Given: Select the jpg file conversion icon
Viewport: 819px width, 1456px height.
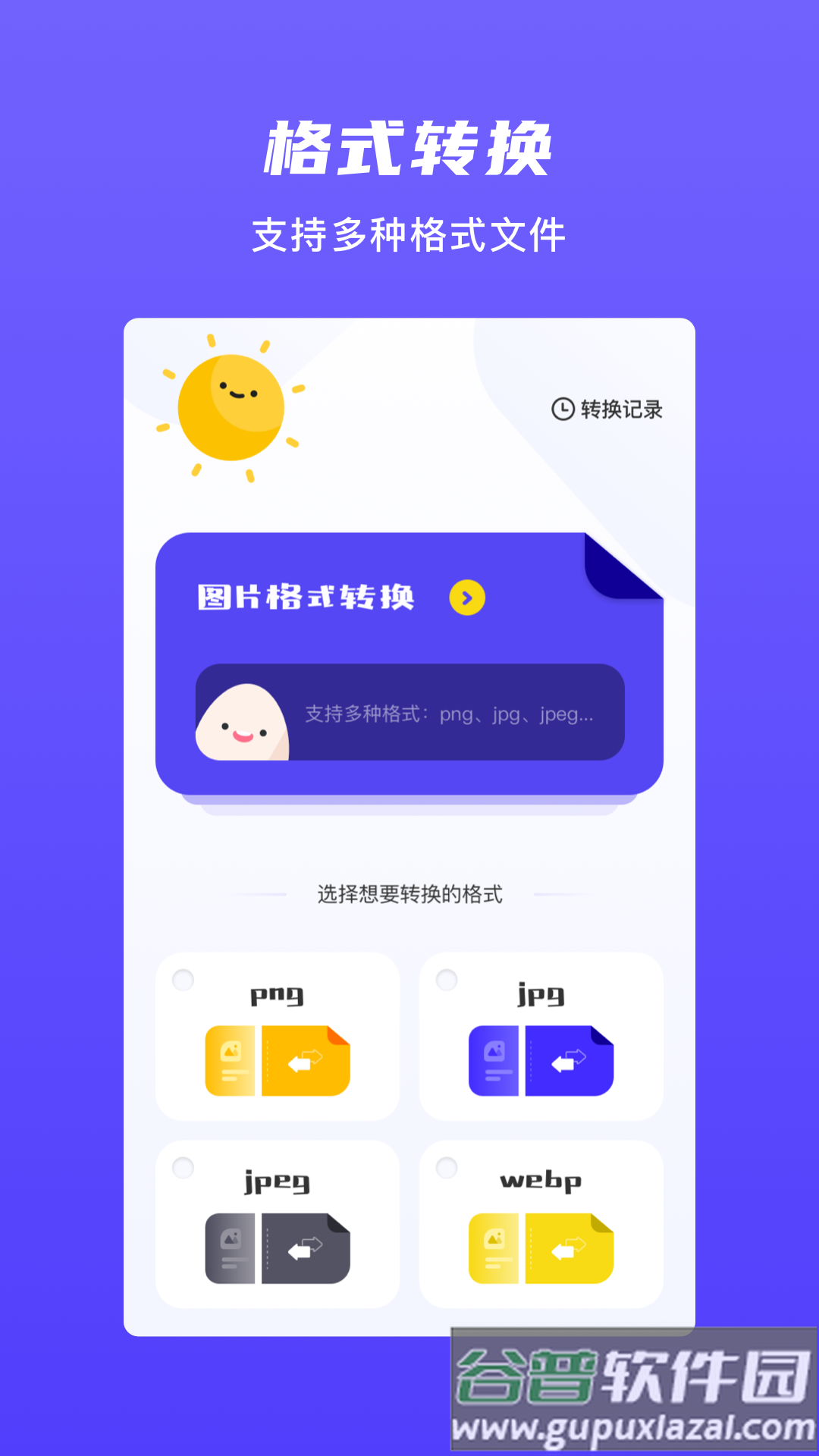Looking at the screenshot, I should pos(542,1060).
